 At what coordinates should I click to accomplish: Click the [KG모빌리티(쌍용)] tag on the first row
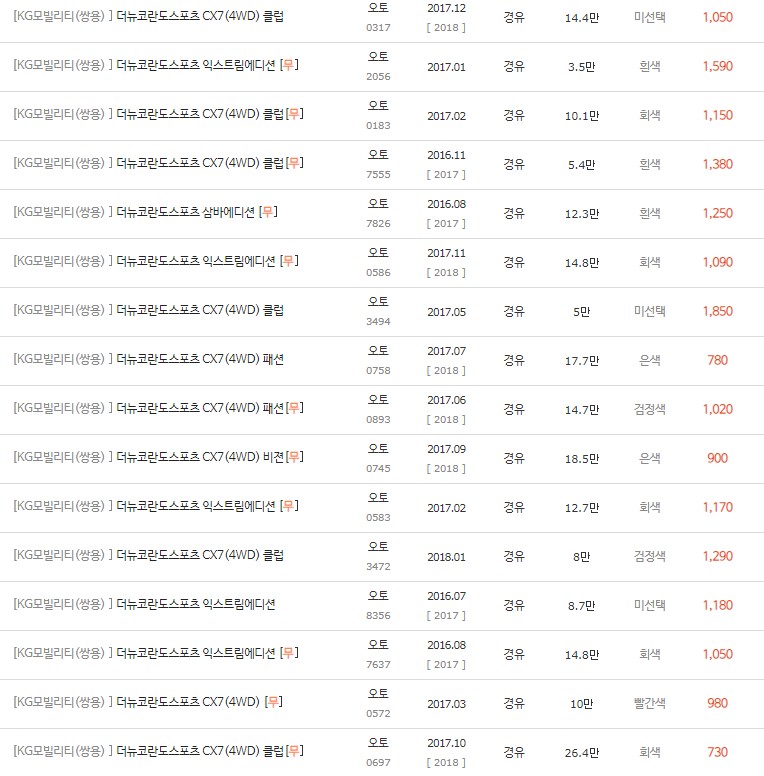click(x=58, y=16)
